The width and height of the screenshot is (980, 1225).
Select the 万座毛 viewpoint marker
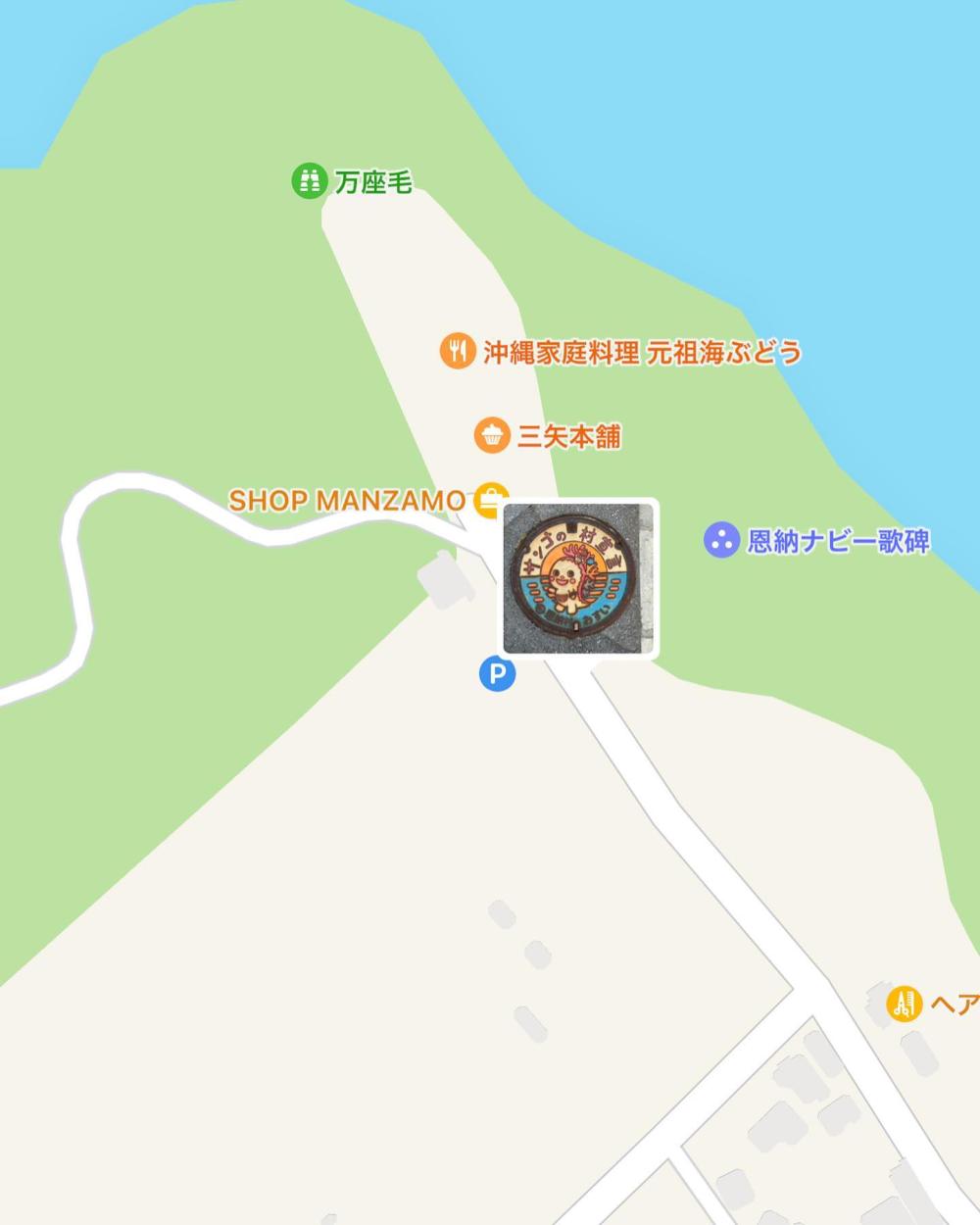coord(309,181)
